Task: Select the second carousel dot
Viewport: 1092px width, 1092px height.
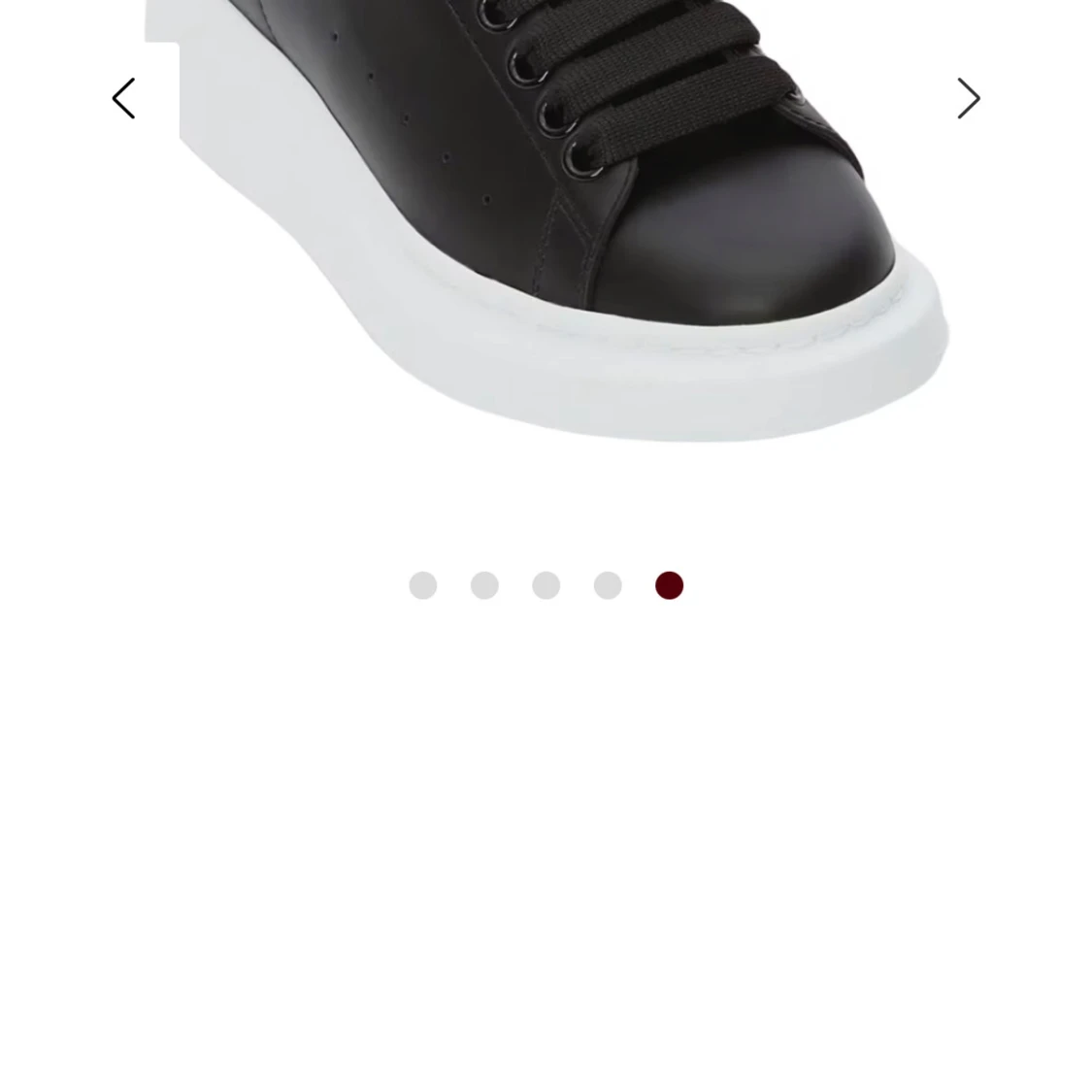Action: (484, 585)
